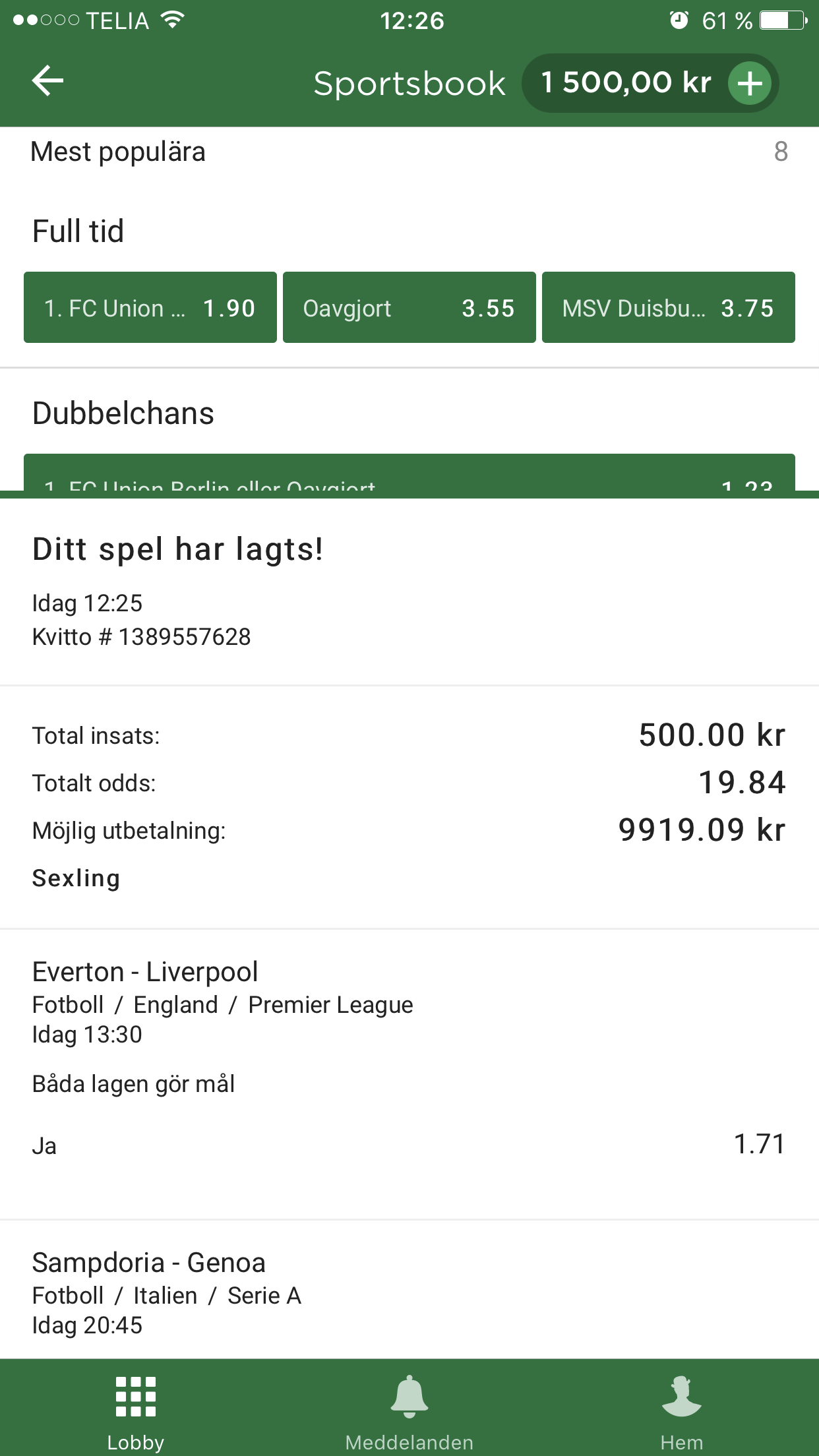Select 1. FC Union odds 1.90
The width and height of the screenshot is (819, 1456).
coord(150,307)
